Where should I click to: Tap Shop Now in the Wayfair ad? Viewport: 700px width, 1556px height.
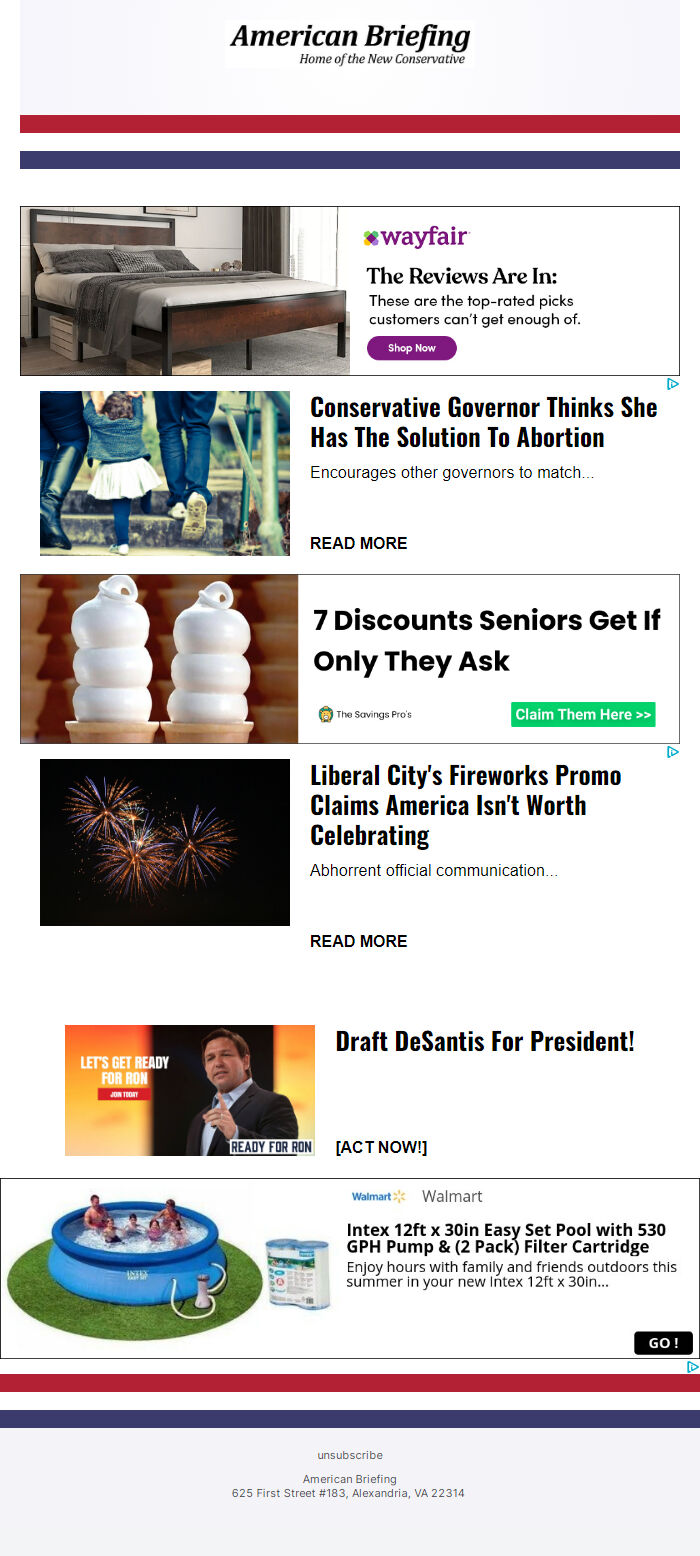tap(411, 348)
